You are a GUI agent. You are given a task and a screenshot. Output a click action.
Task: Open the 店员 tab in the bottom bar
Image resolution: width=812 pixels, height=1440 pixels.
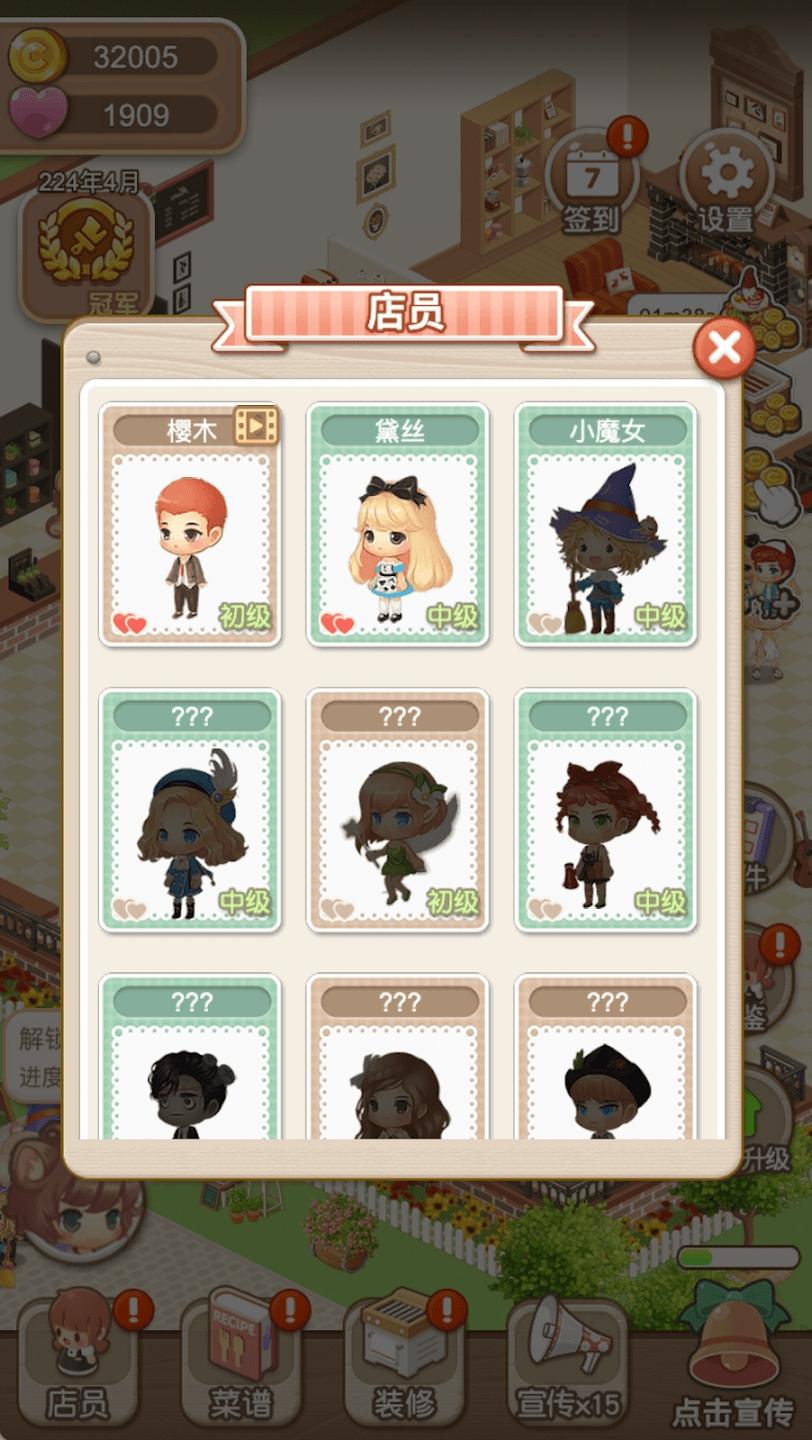point(78,1358)
